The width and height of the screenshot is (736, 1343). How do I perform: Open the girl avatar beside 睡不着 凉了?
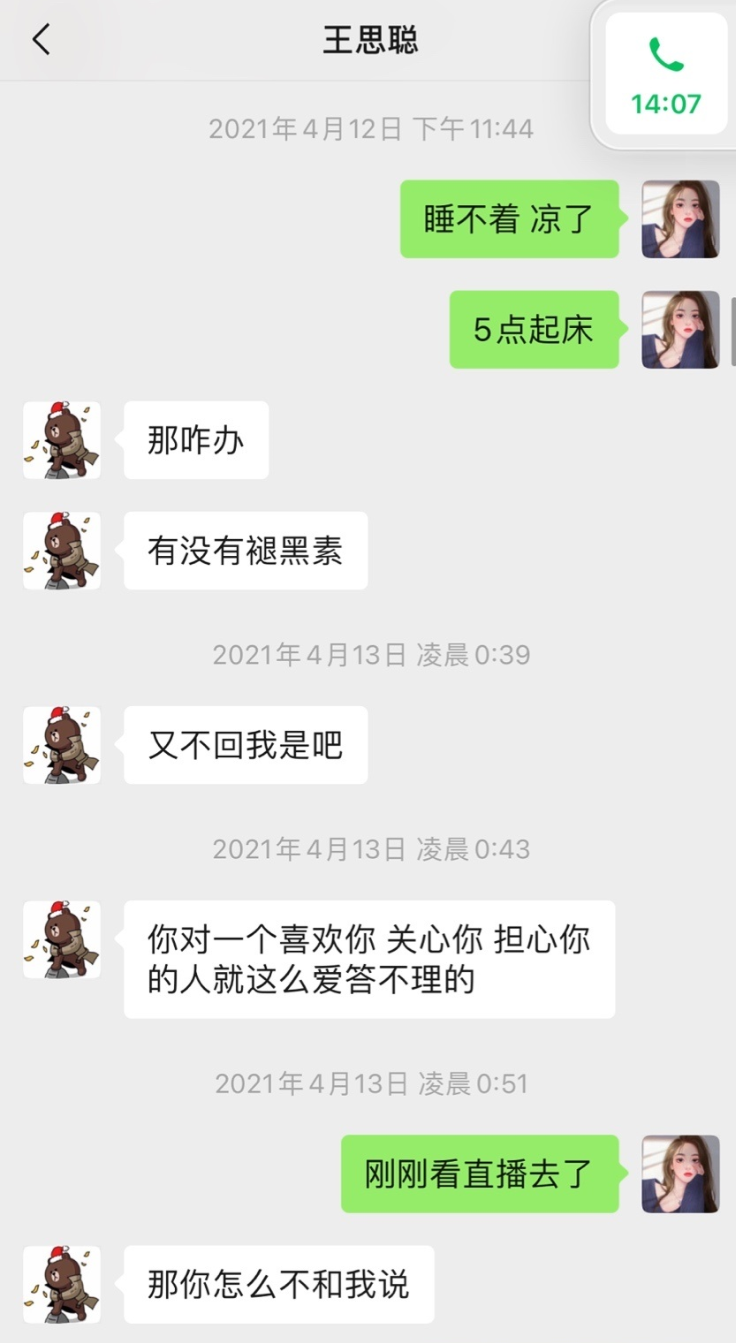point(680,219)
